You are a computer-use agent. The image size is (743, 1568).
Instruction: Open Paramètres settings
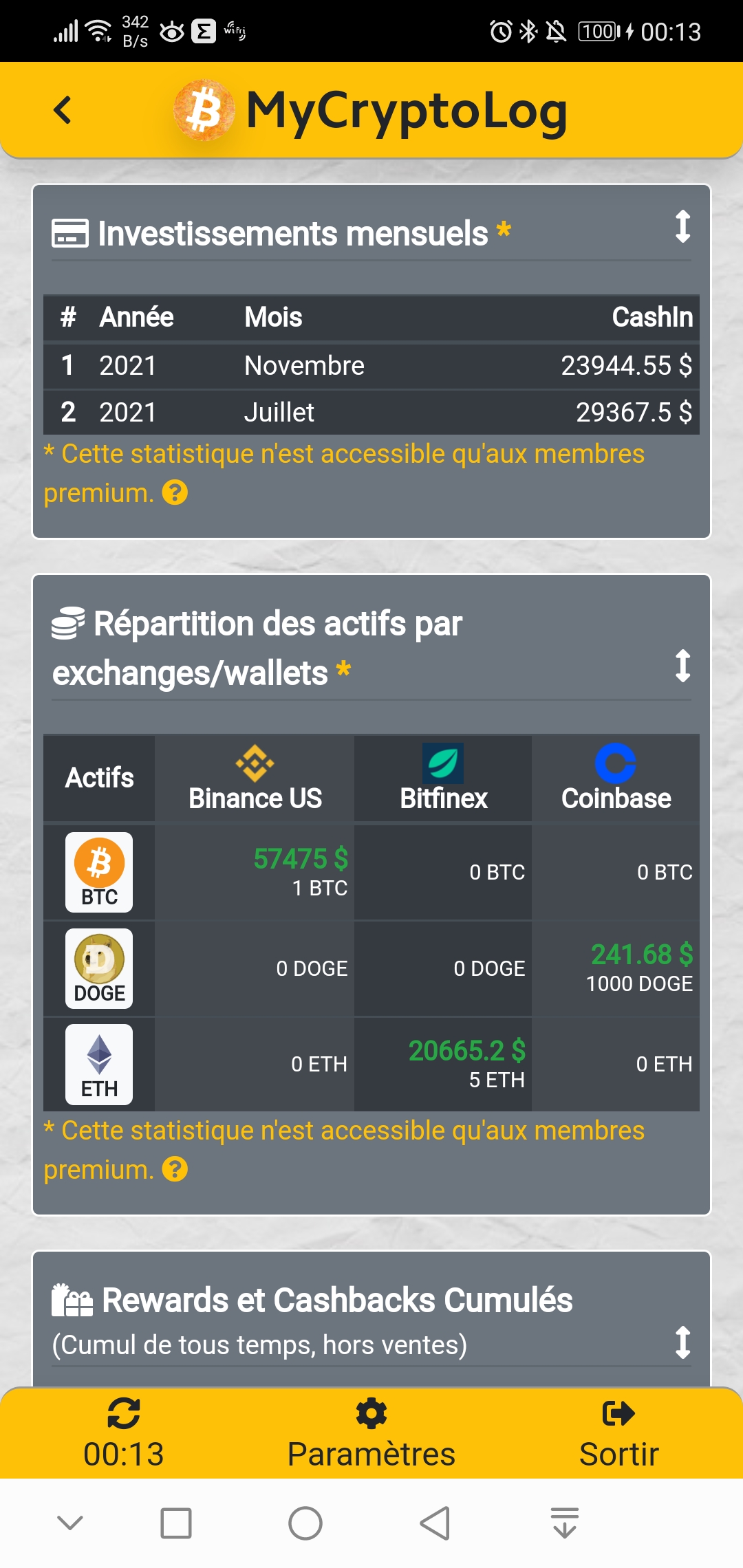(371, 1433)
